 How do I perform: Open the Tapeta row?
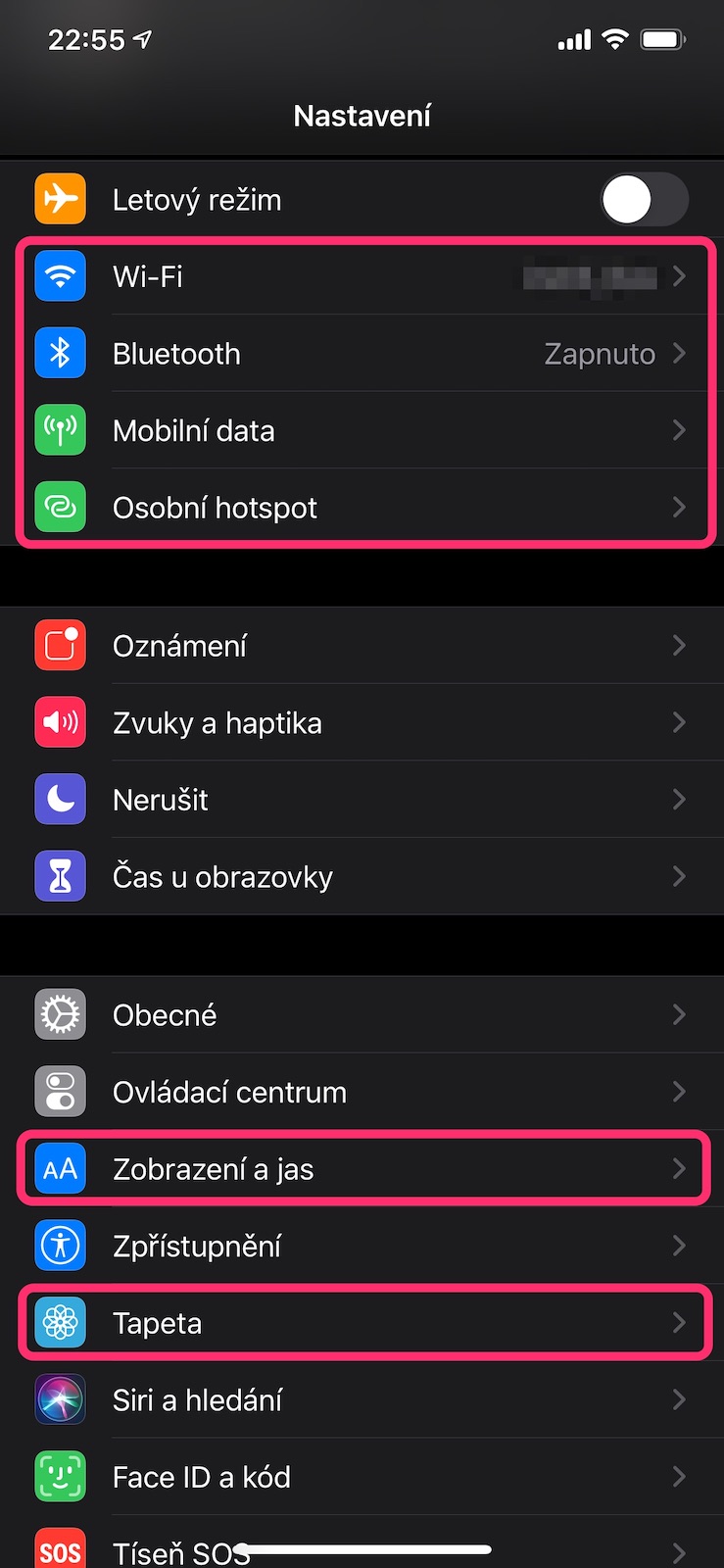tap(362, 1323)
